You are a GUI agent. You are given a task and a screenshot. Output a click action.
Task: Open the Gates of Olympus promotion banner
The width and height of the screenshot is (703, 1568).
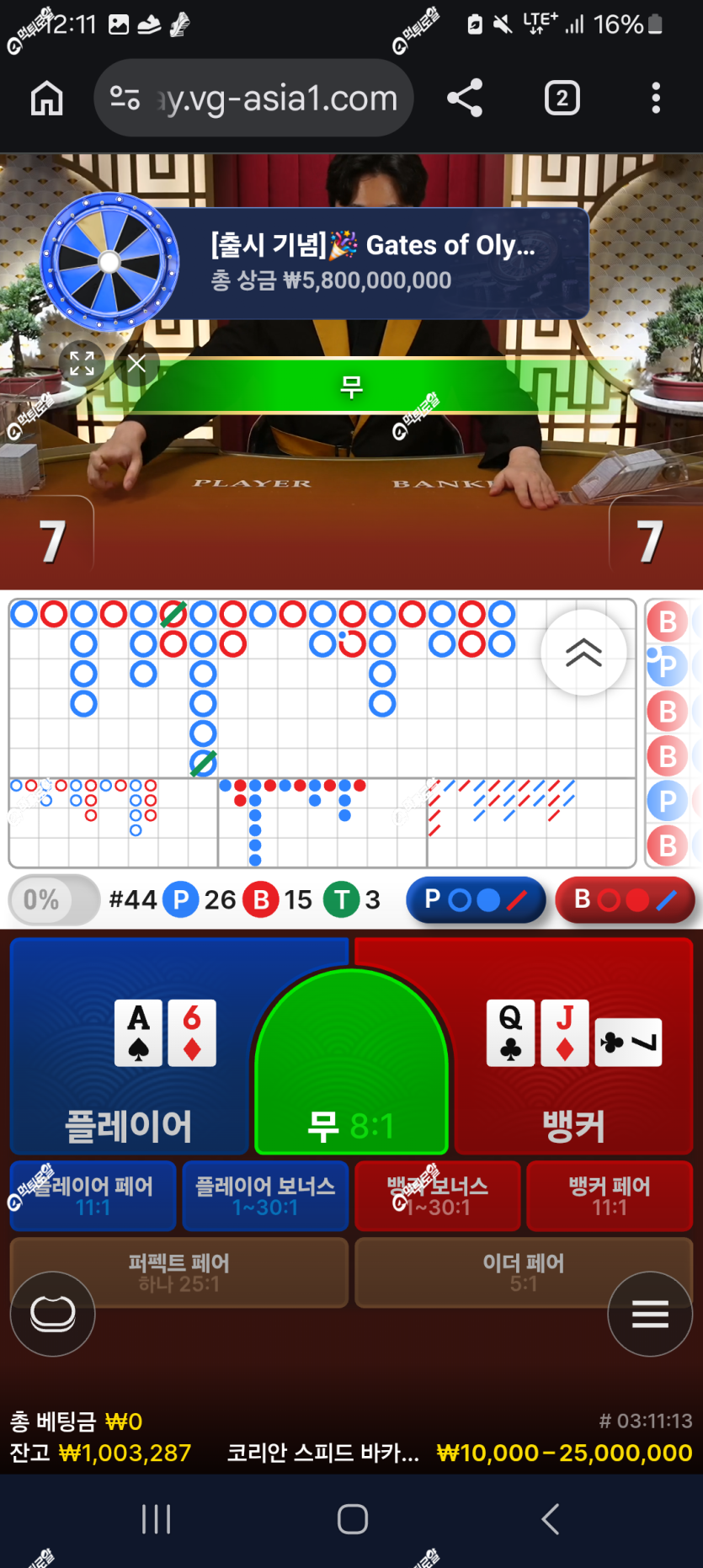pos(370,263)
